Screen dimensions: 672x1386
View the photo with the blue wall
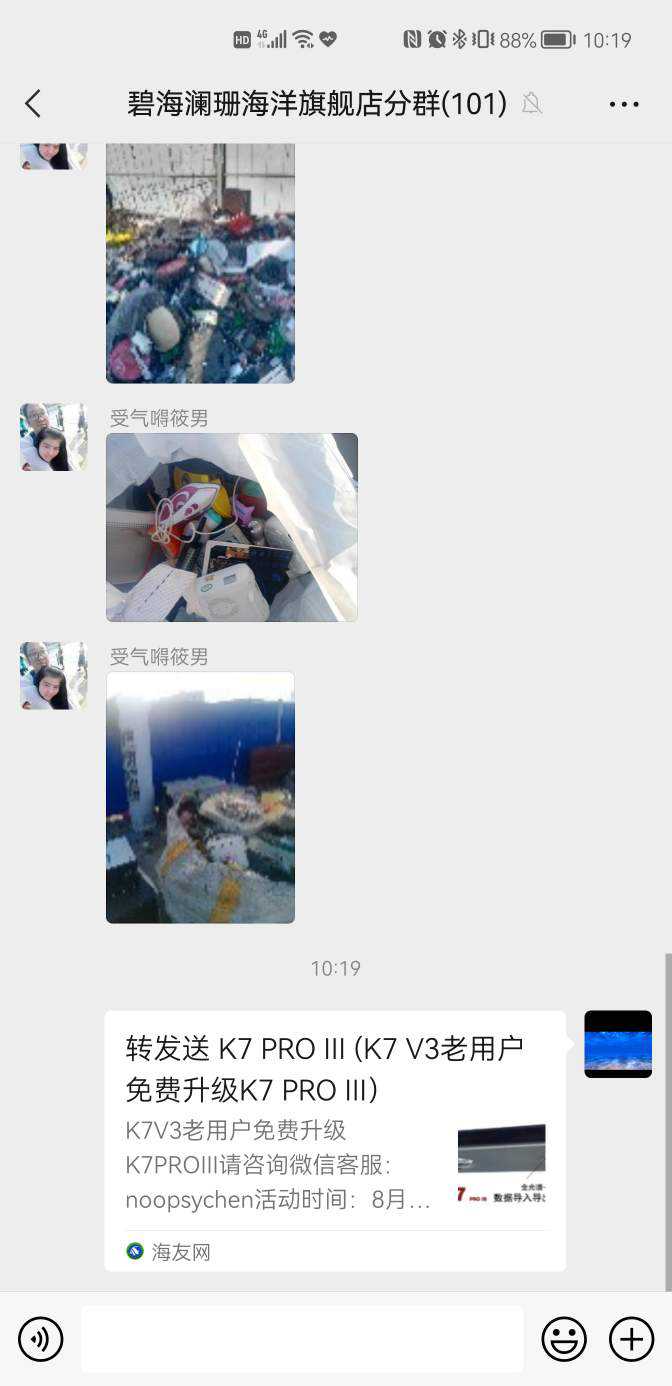pyautogui.click(x=200, y=797)
